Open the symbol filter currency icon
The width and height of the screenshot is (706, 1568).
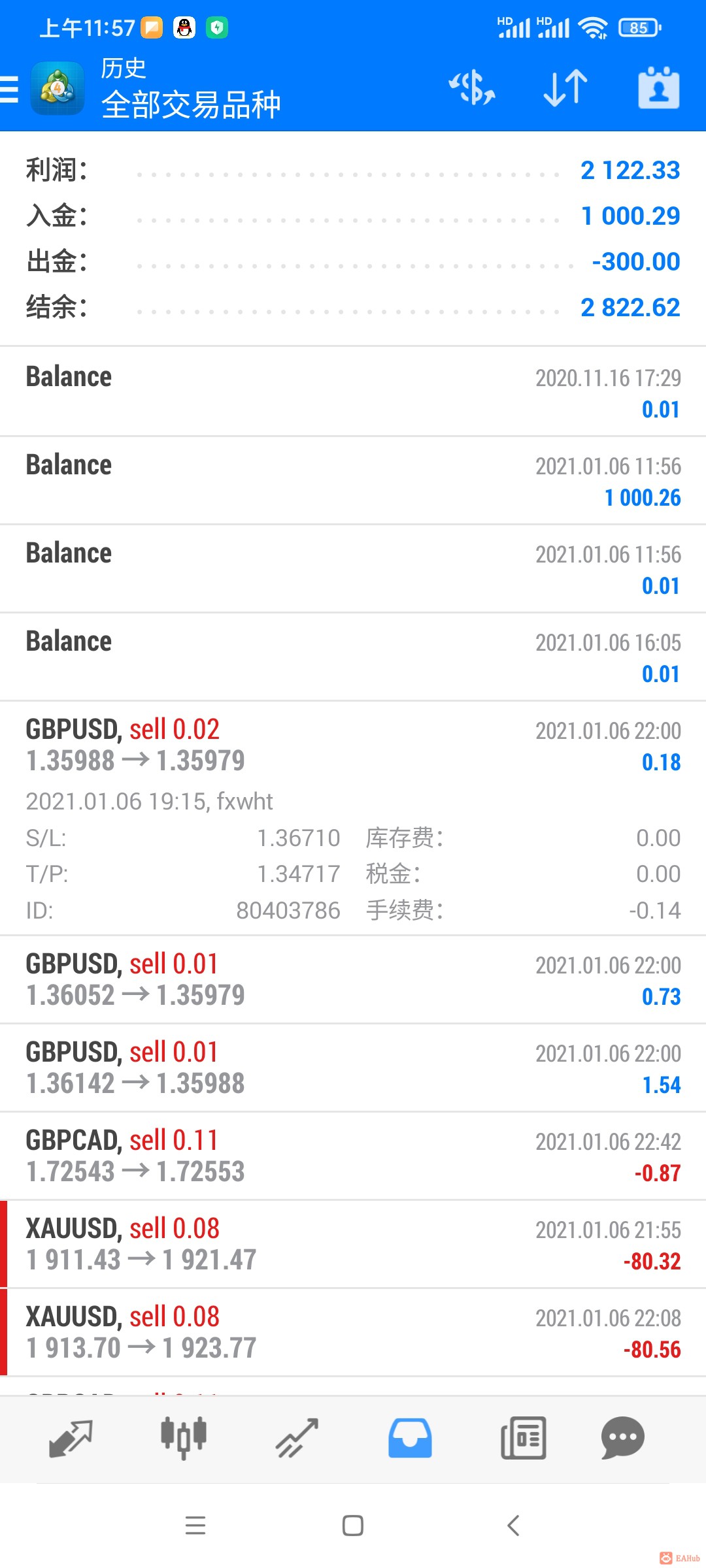[472, 88]
